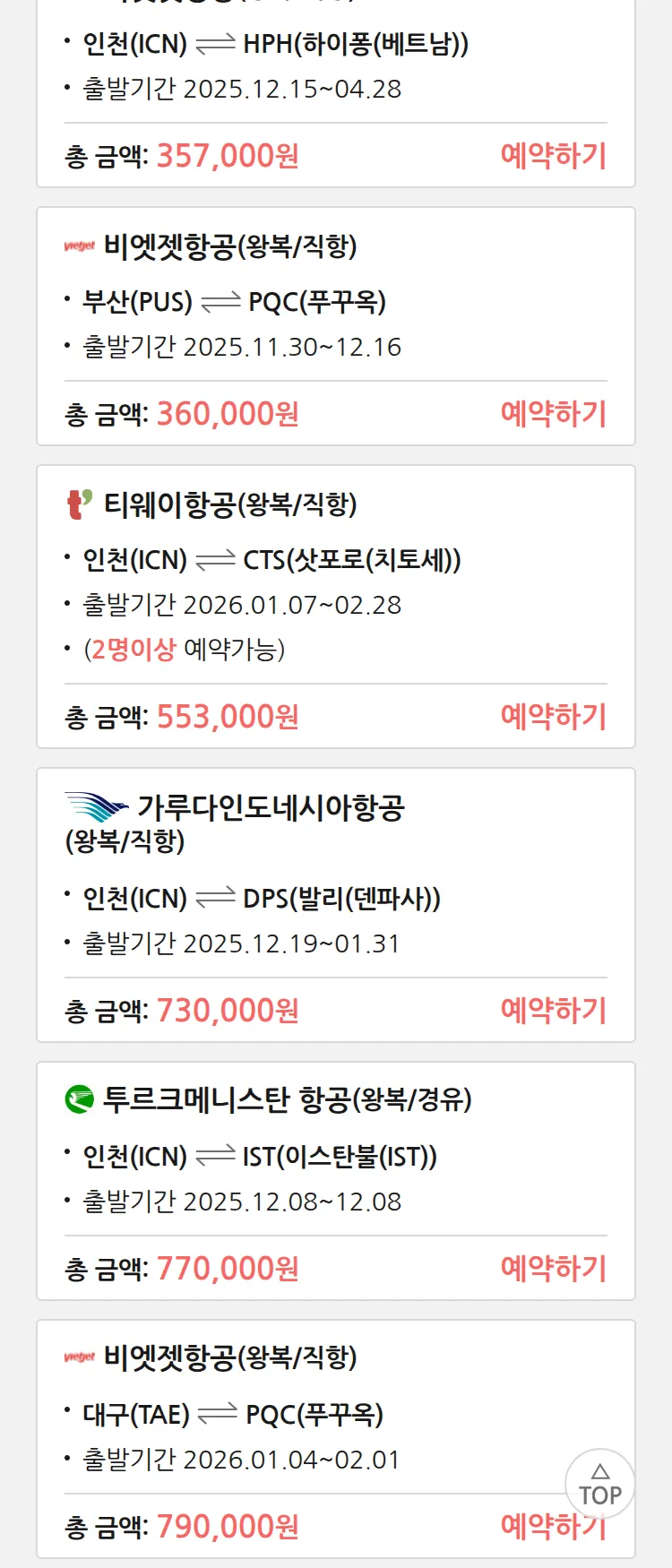Jump back to top with TOP button
672x1568 pixels.
tap(599, 1485)
